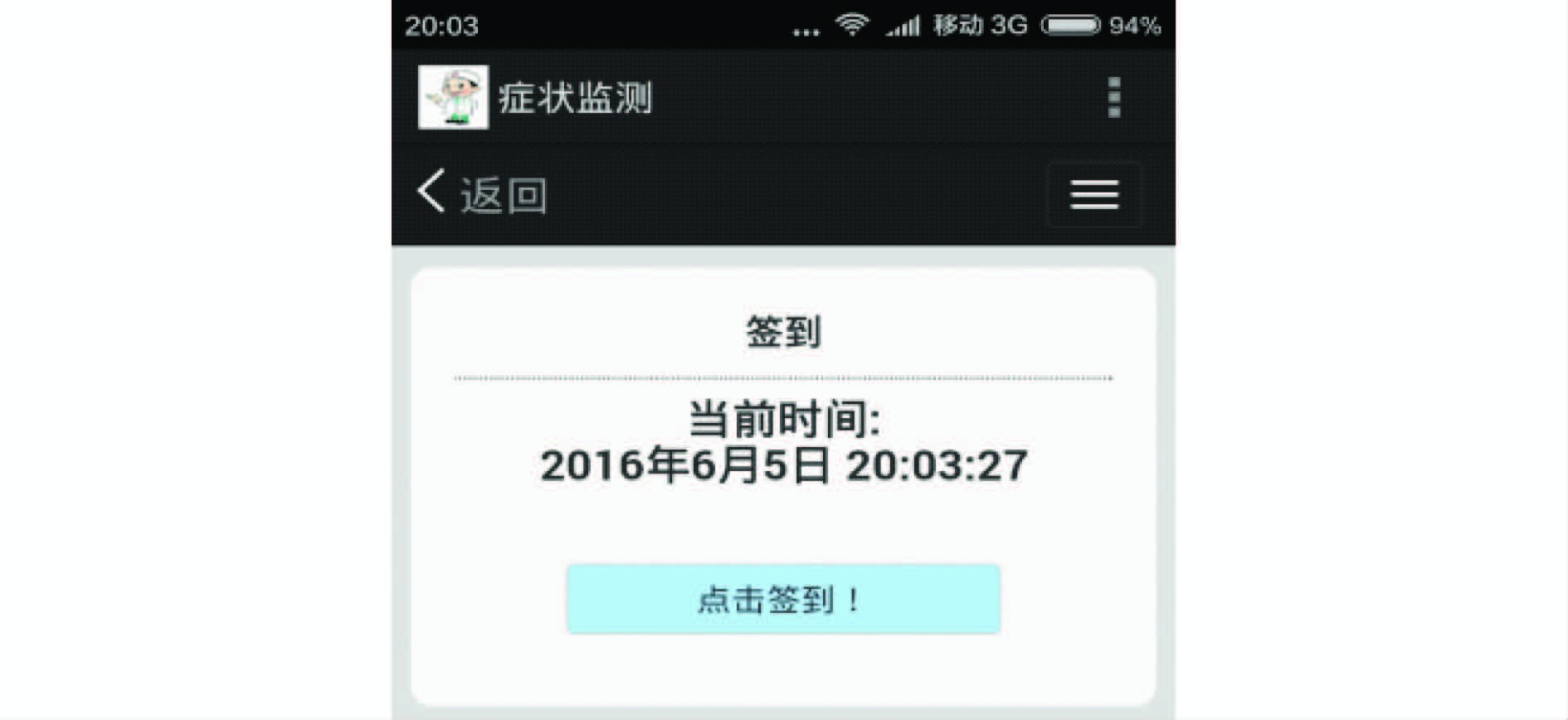Tap the 点击签到 check-in button
The height and width of the screenshot is (720, 1568).
click(x=782, y=599)
